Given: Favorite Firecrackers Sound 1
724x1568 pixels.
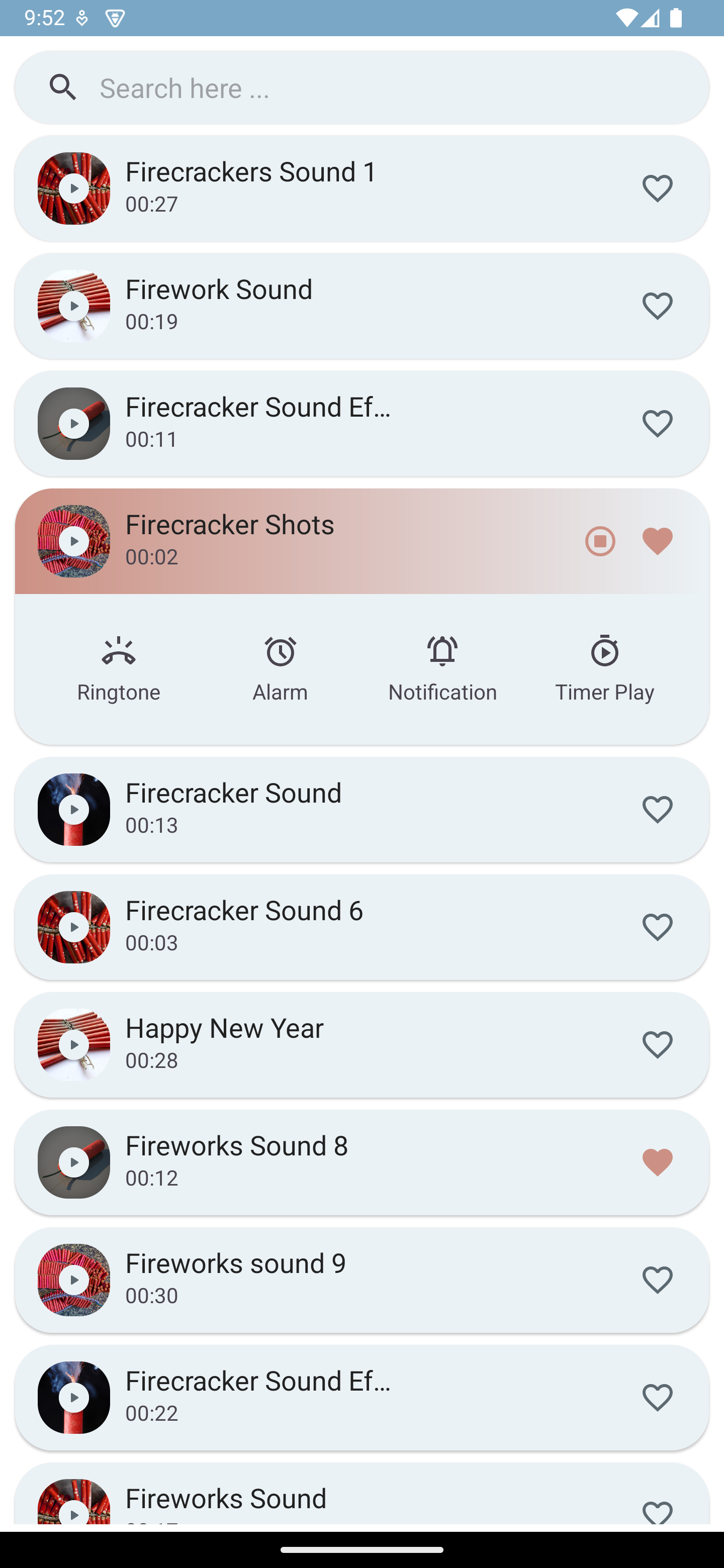Looking at the screenshot, I should pos(657,188).
